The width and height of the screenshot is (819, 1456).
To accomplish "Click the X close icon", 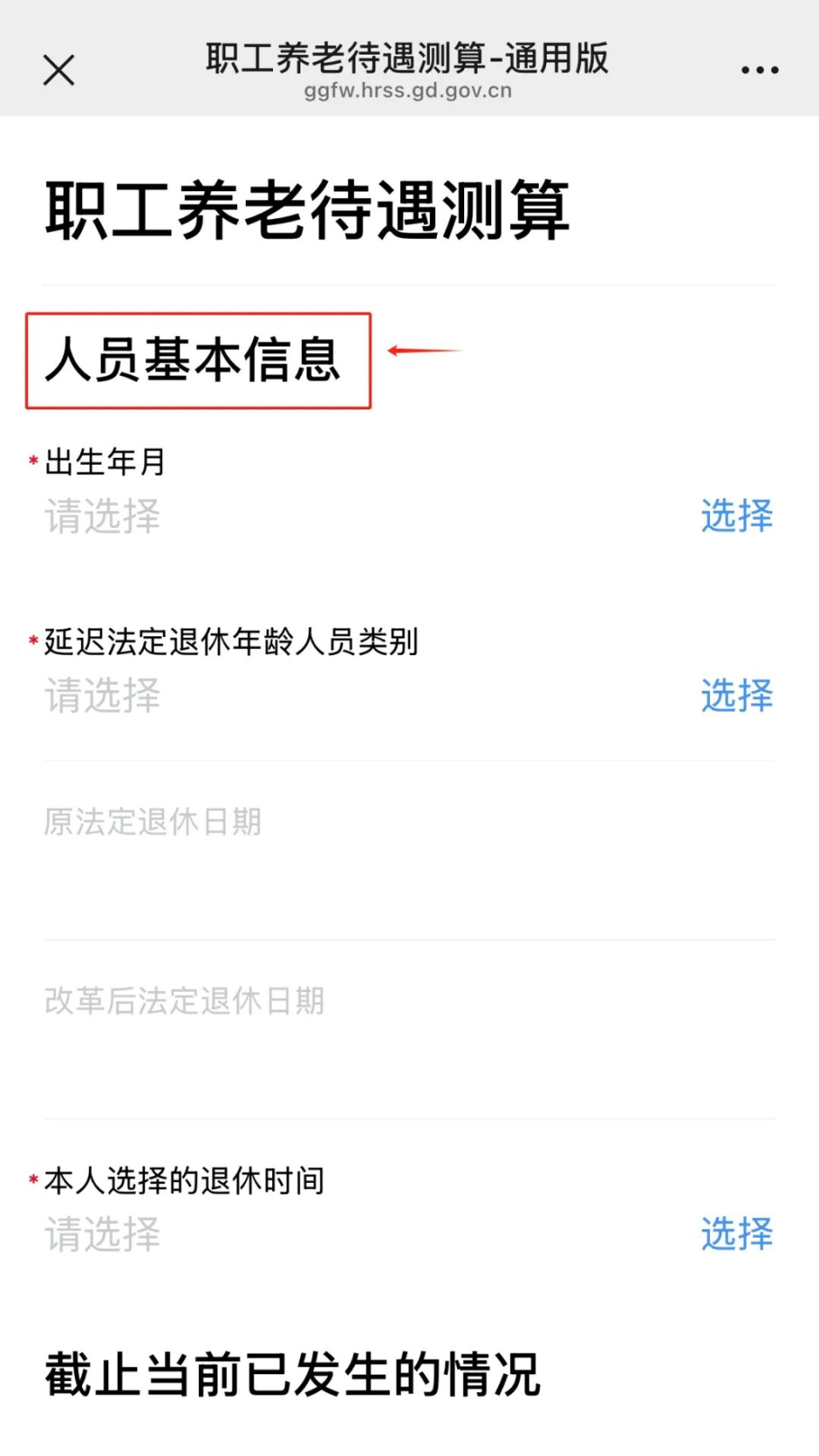I will pyautogui.click(x=58, y=70).
